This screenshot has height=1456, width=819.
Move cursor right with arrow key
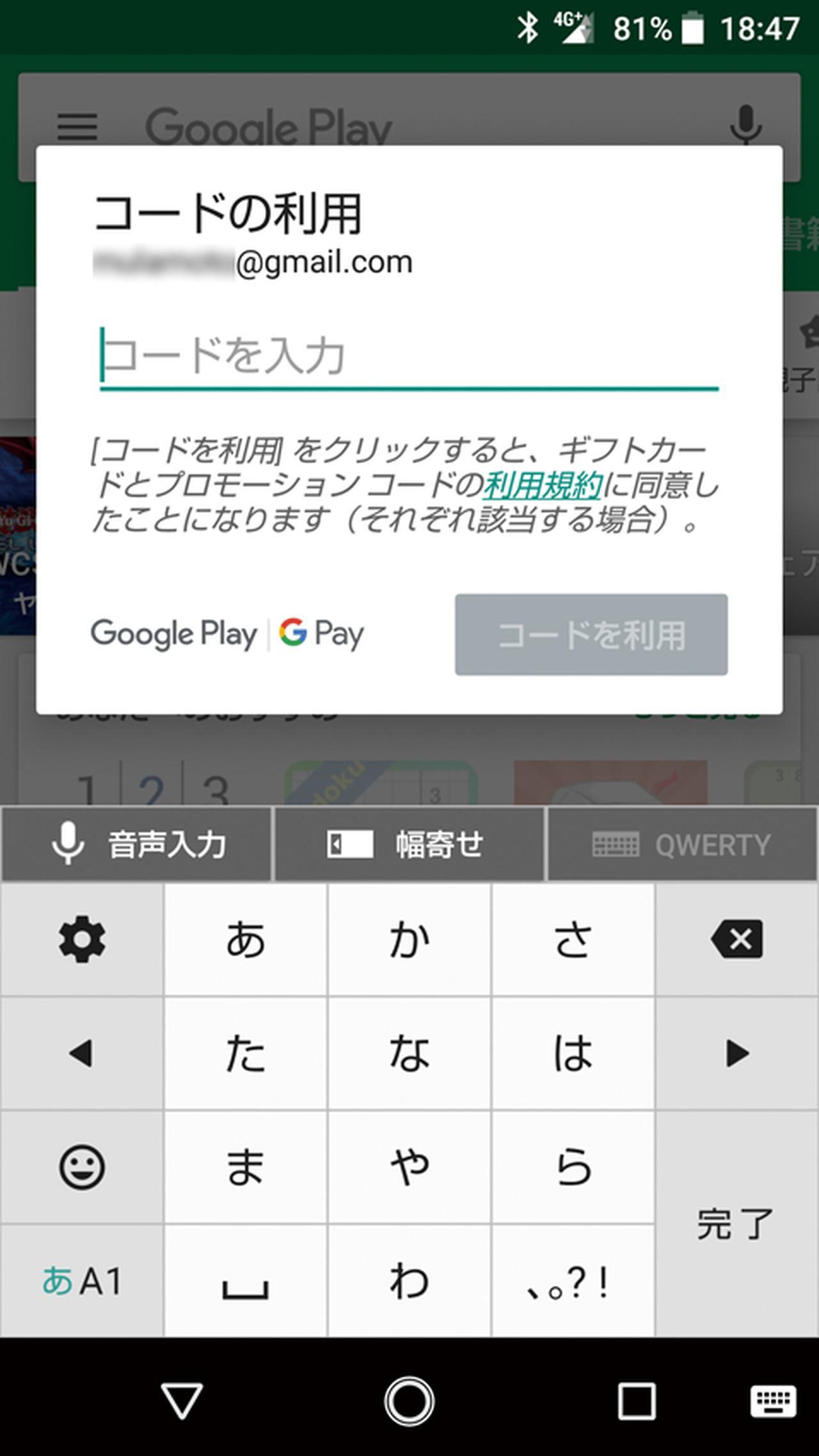coord(736,1053)
